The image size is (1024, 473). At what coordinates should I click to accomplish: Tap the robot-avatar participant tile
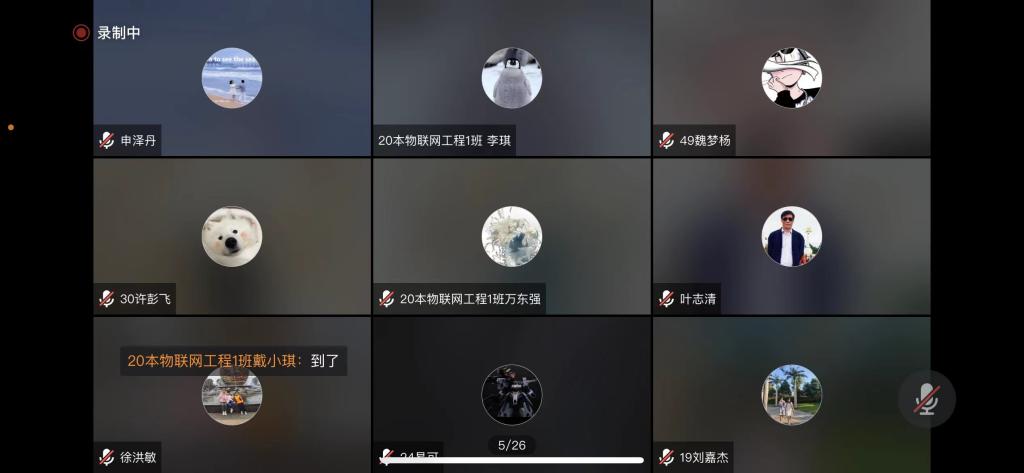click(511, 394)
